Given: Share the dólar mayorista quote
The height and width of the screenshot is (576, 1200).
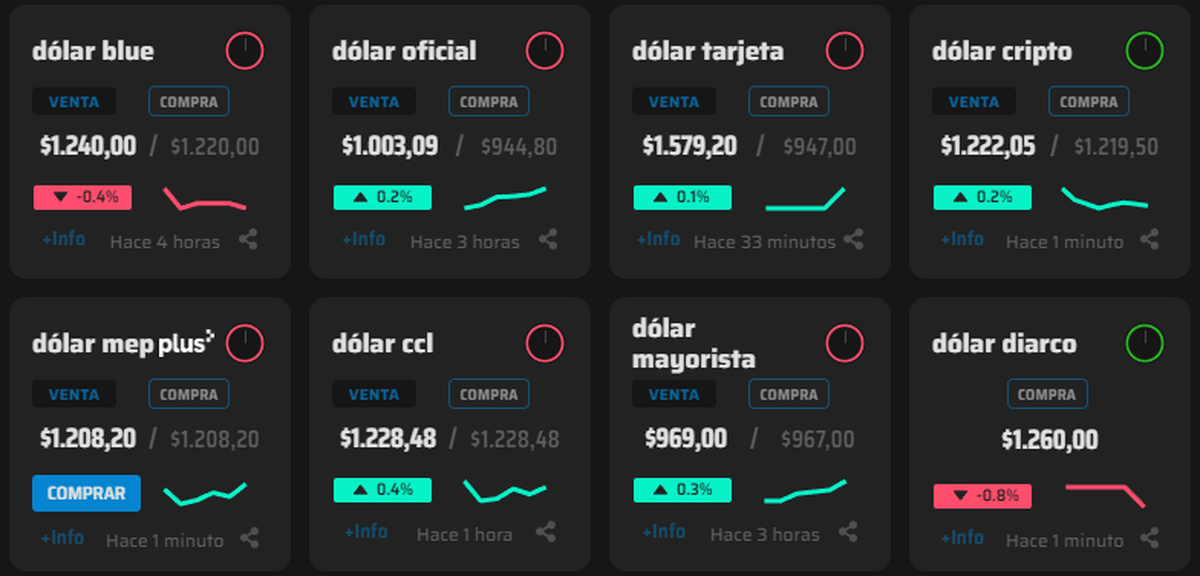Looking at the screenshot, I should tap(848, 532).
